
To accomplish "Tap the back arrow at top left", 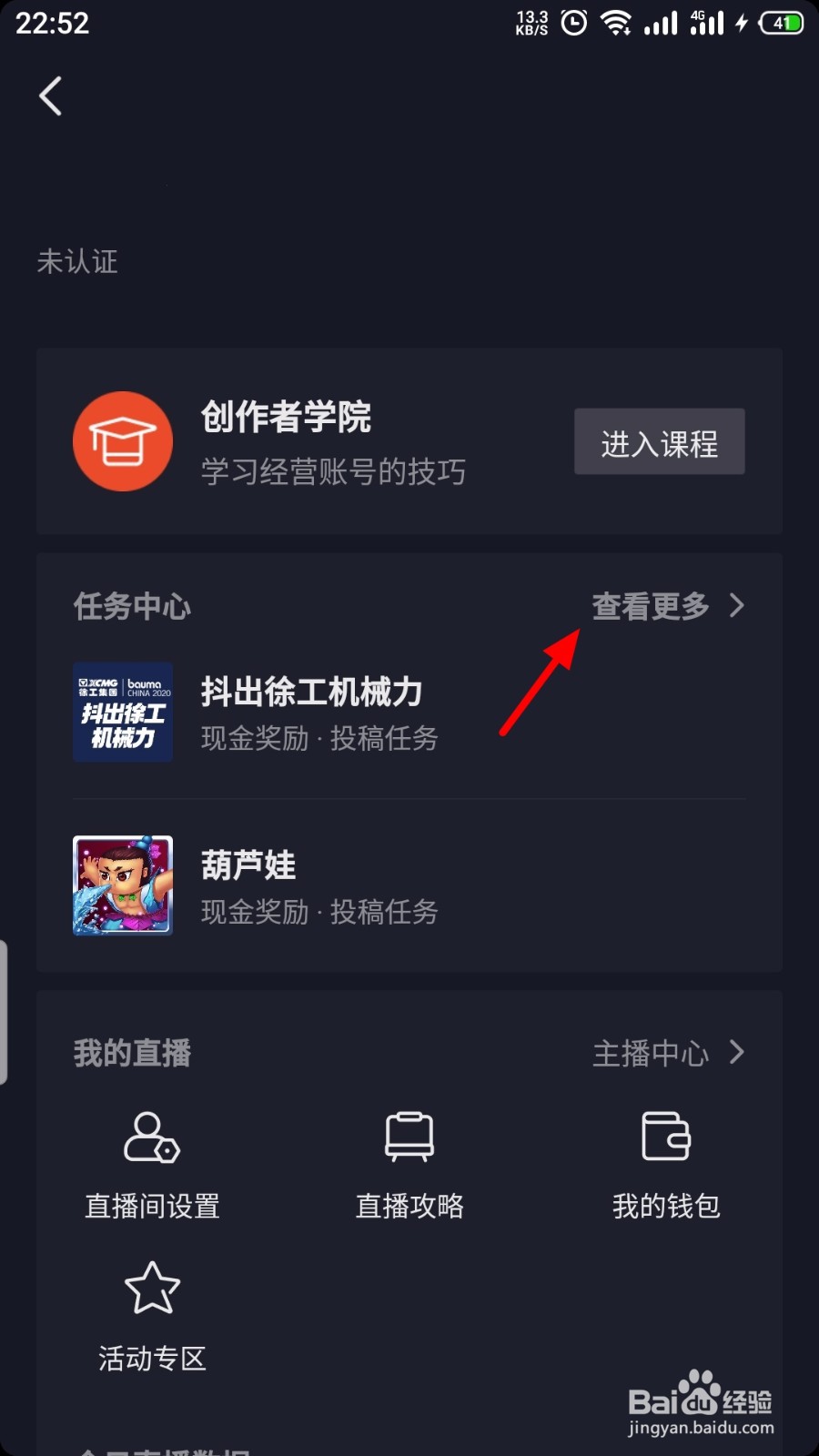I will click(50, 96).
